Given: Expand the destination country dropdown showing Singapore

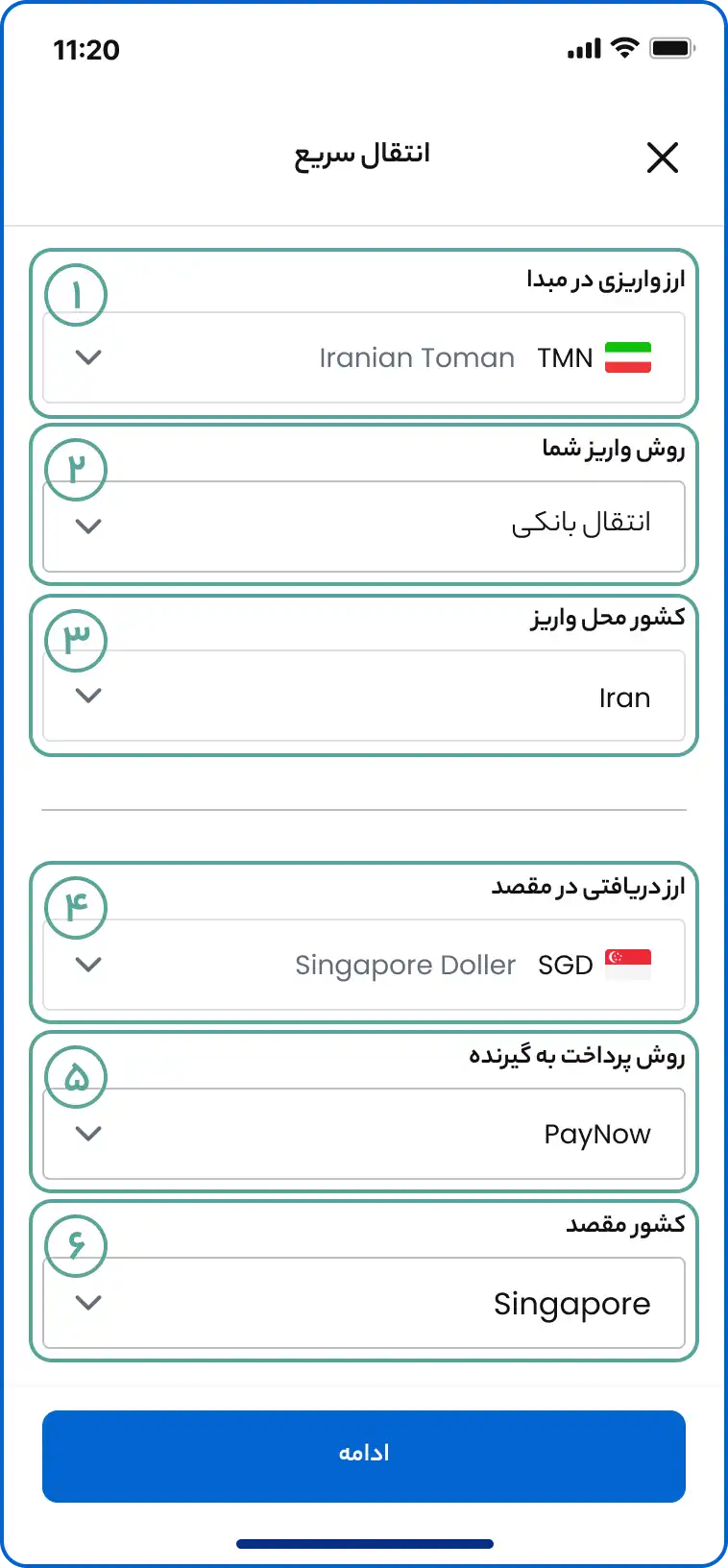Looking at the screenshot, I should tap(364, 1303).
